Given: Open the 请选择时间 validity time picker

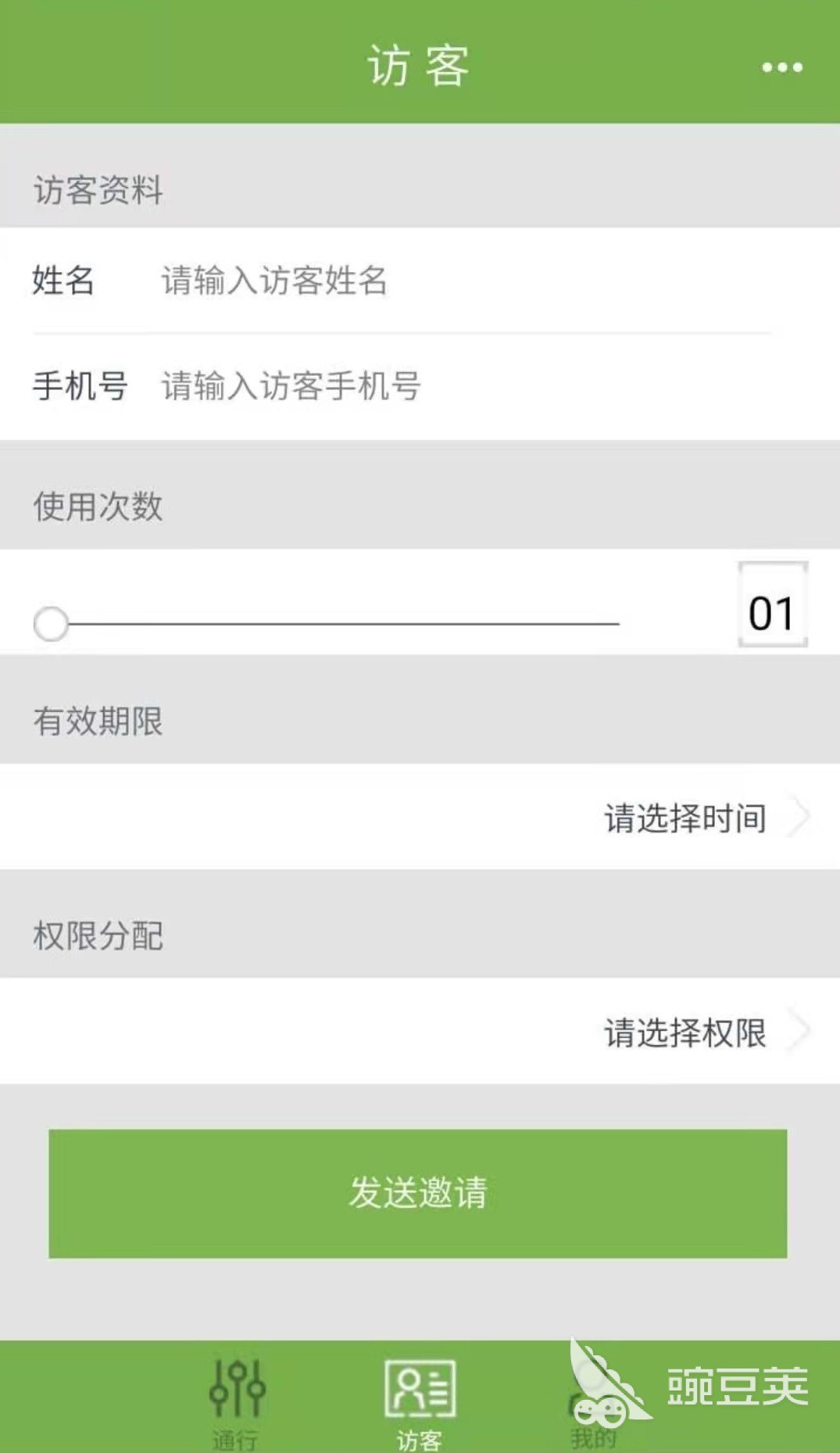Looking at the screenshot, I should coord(420,817).
